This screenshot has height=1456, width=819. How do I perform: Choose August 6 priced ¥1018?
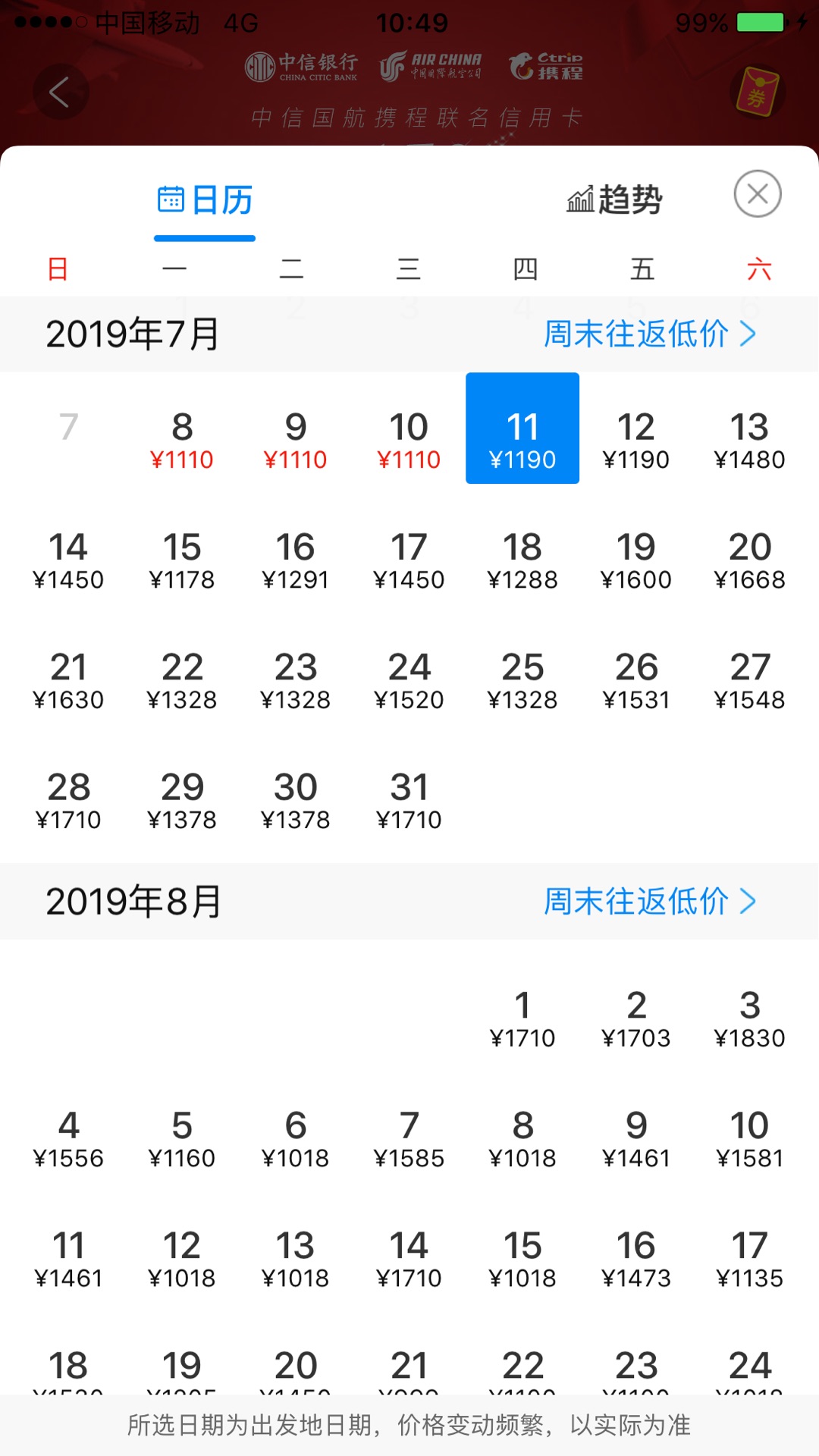pyautogui.click(x=296, y=1139)
